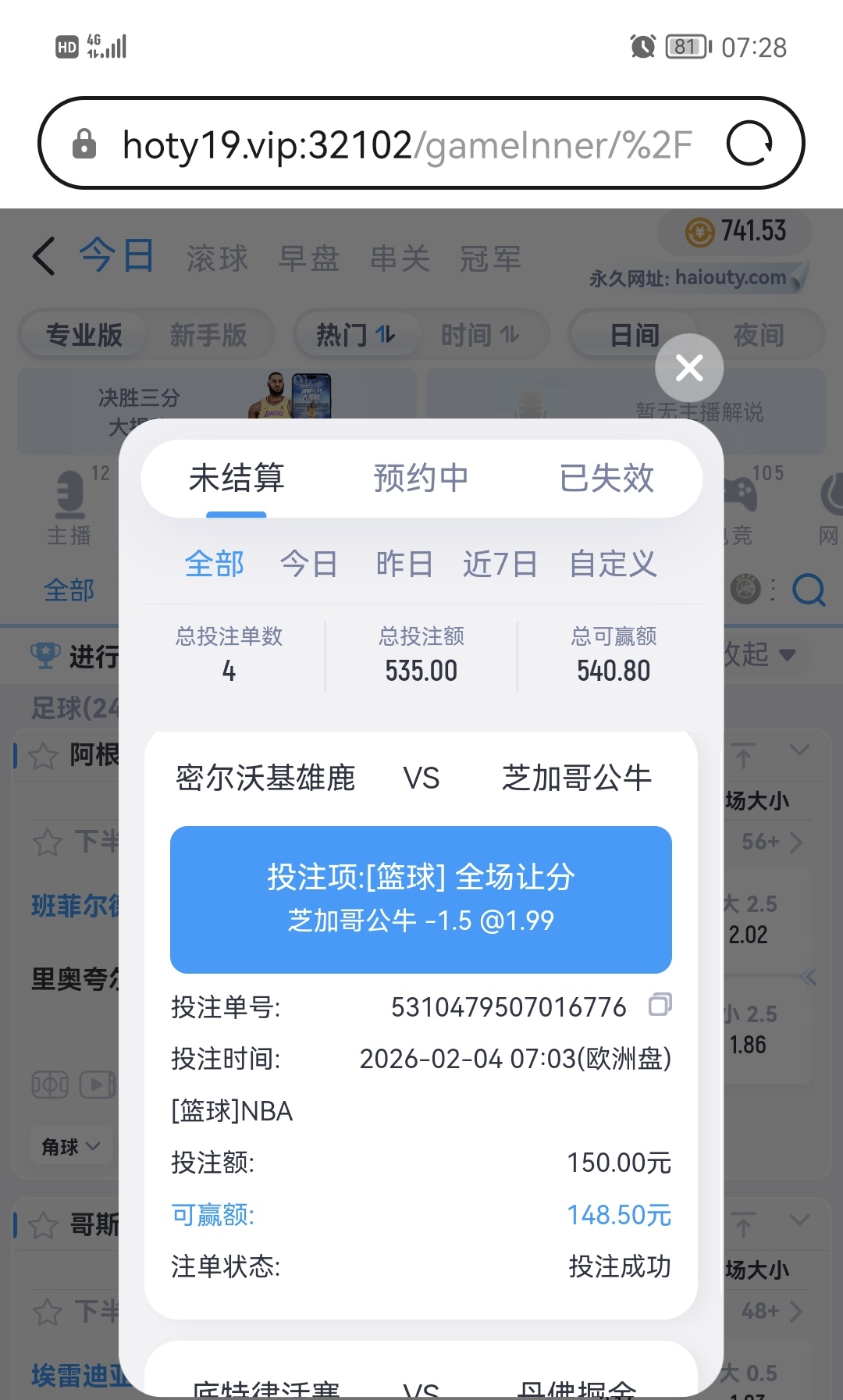
Task: Choose the 自定义 date filter
Action: [x=613, y=564]
